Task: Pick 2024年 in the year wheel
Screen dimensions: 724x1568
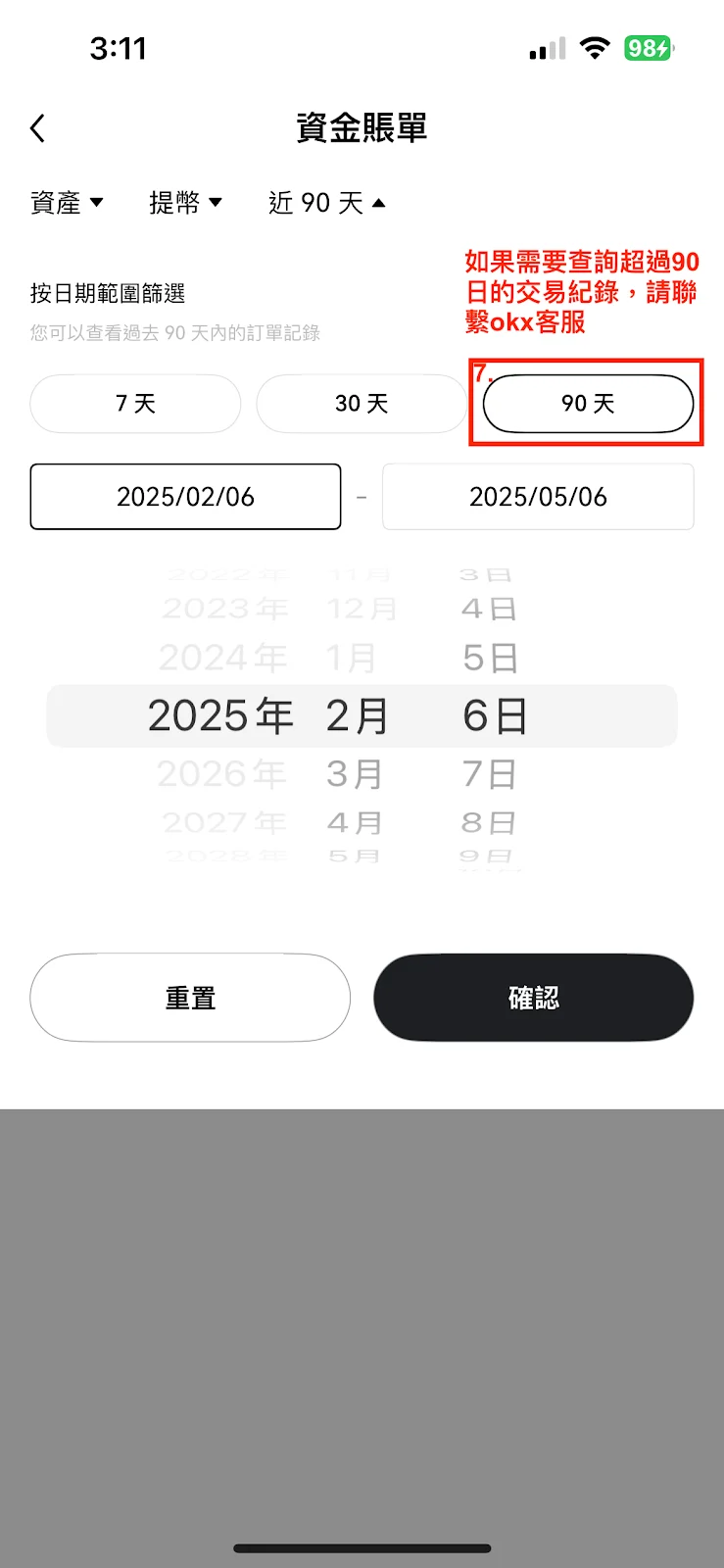Action: click(x=222, y=658)
